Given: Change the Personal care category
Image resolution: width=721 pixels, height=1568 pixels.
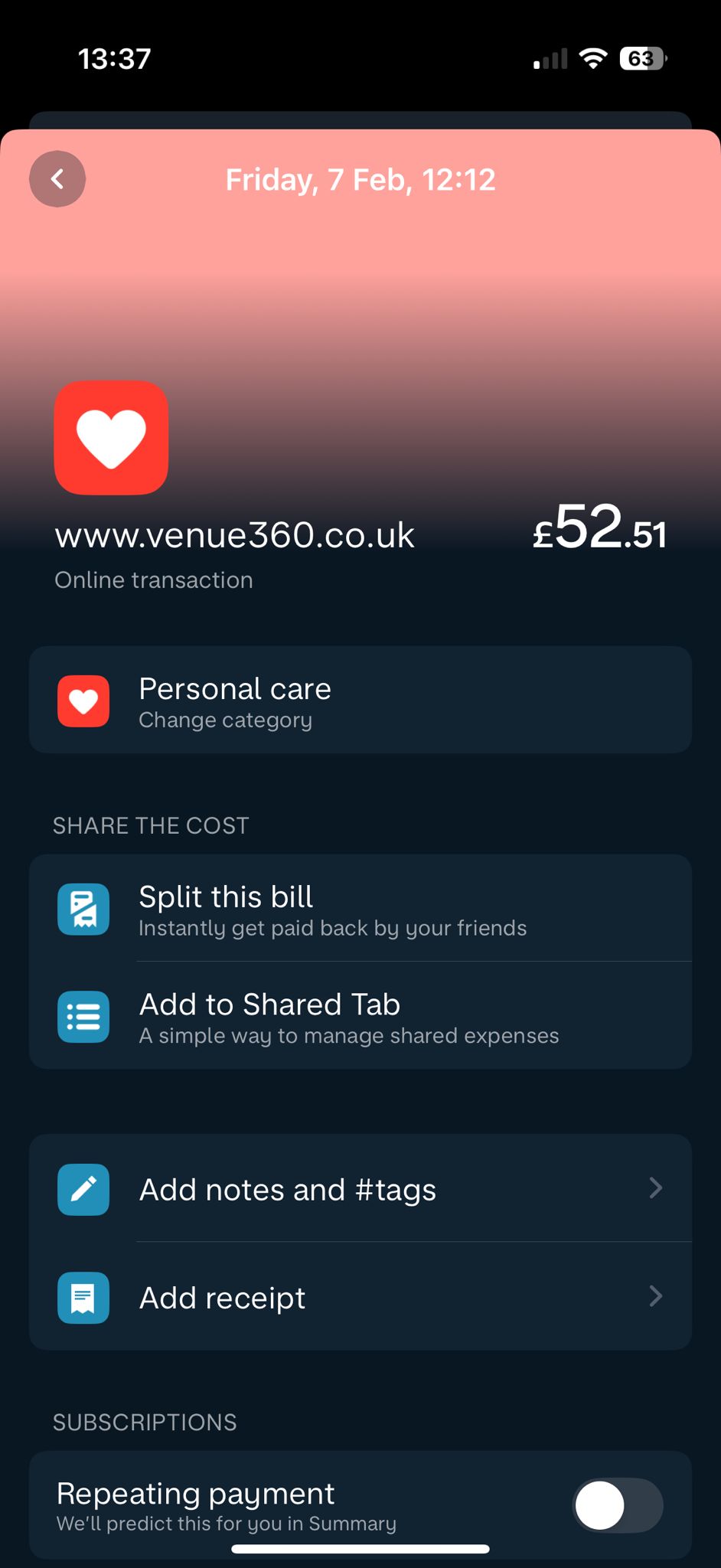Looking at the screenshot, I should point(360,700).
